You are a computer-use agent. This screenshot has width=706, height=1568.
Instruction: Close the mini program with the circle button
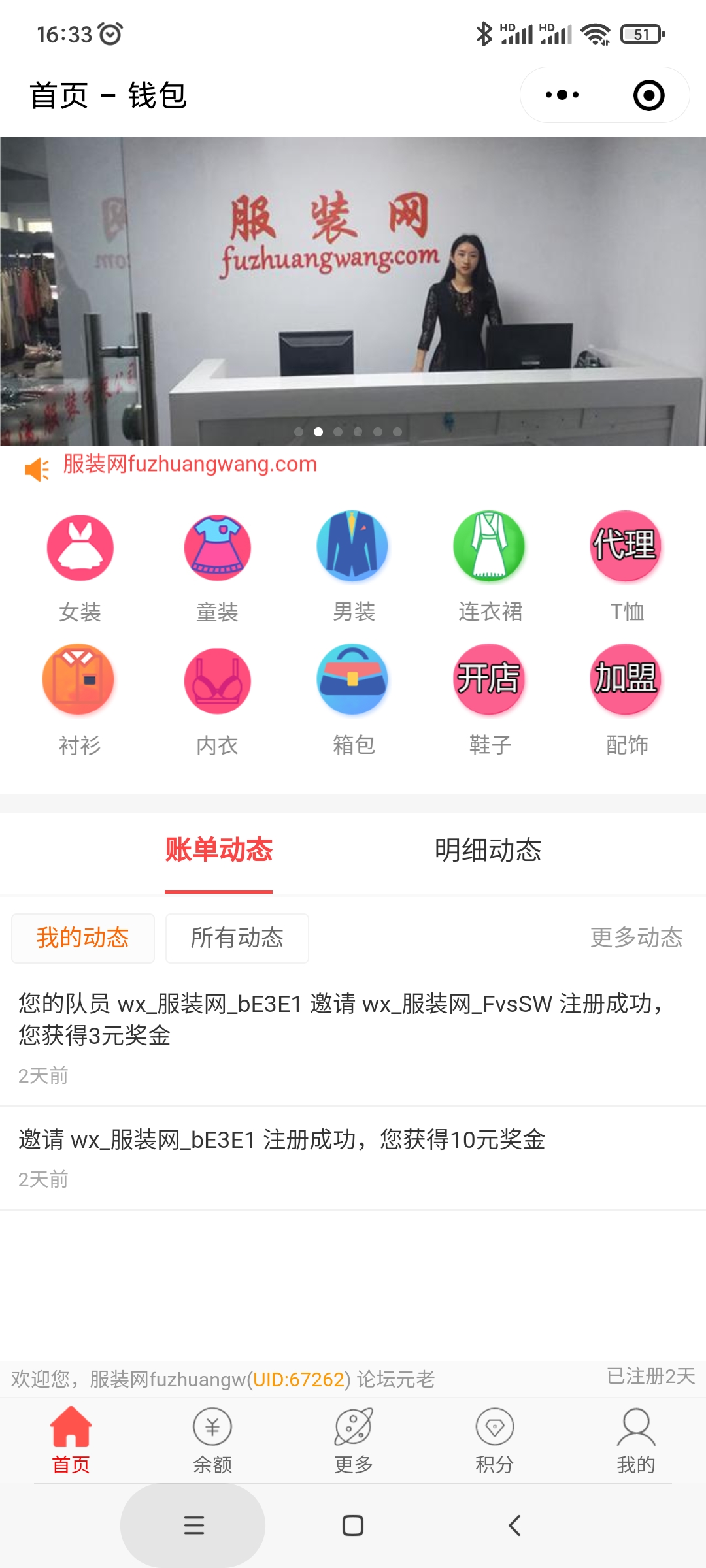(x=648, y=95)
